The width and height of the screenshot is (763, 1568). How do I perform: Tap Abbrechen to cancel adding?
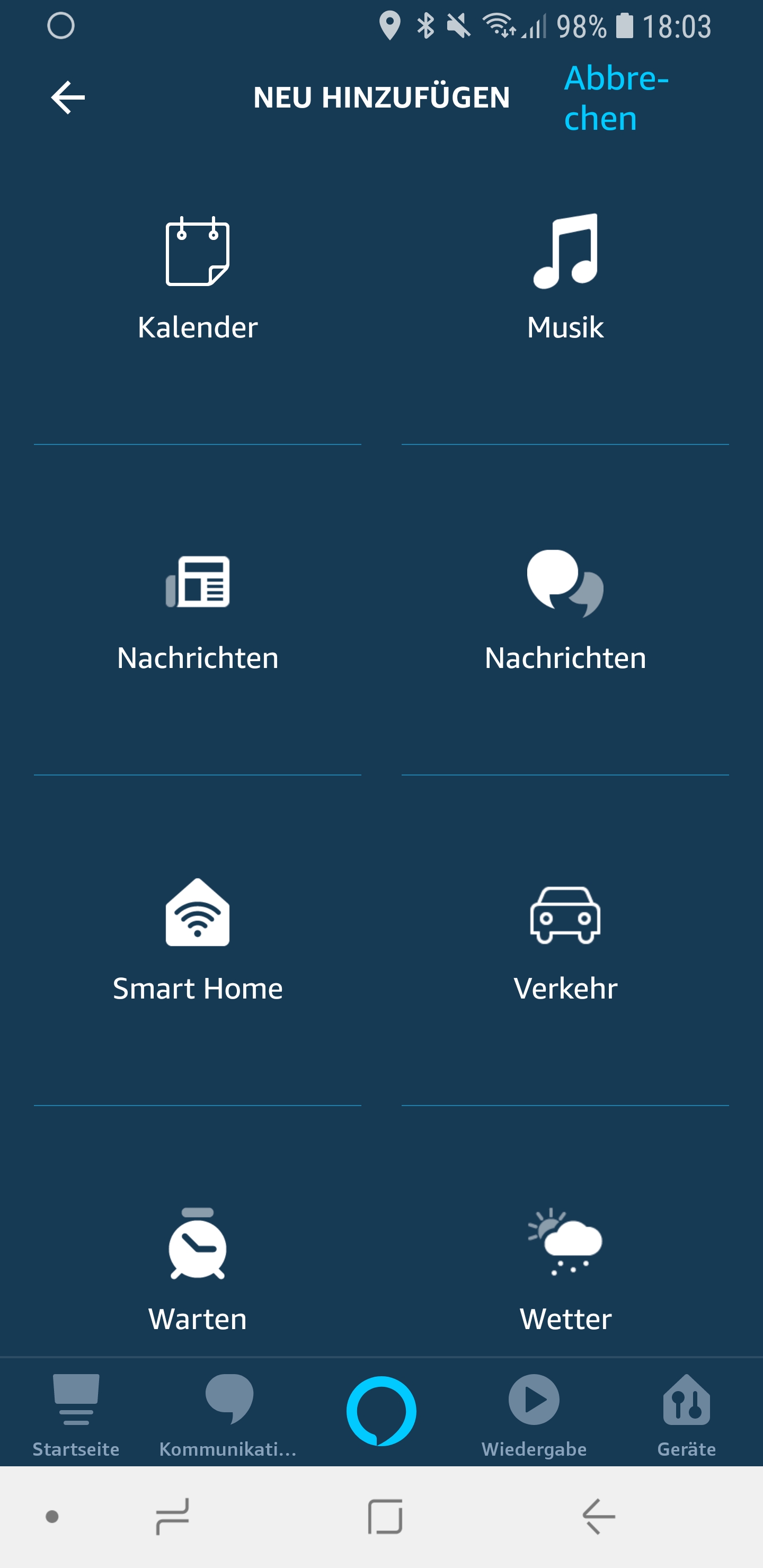pyautogui.click(x=616, y=97)
